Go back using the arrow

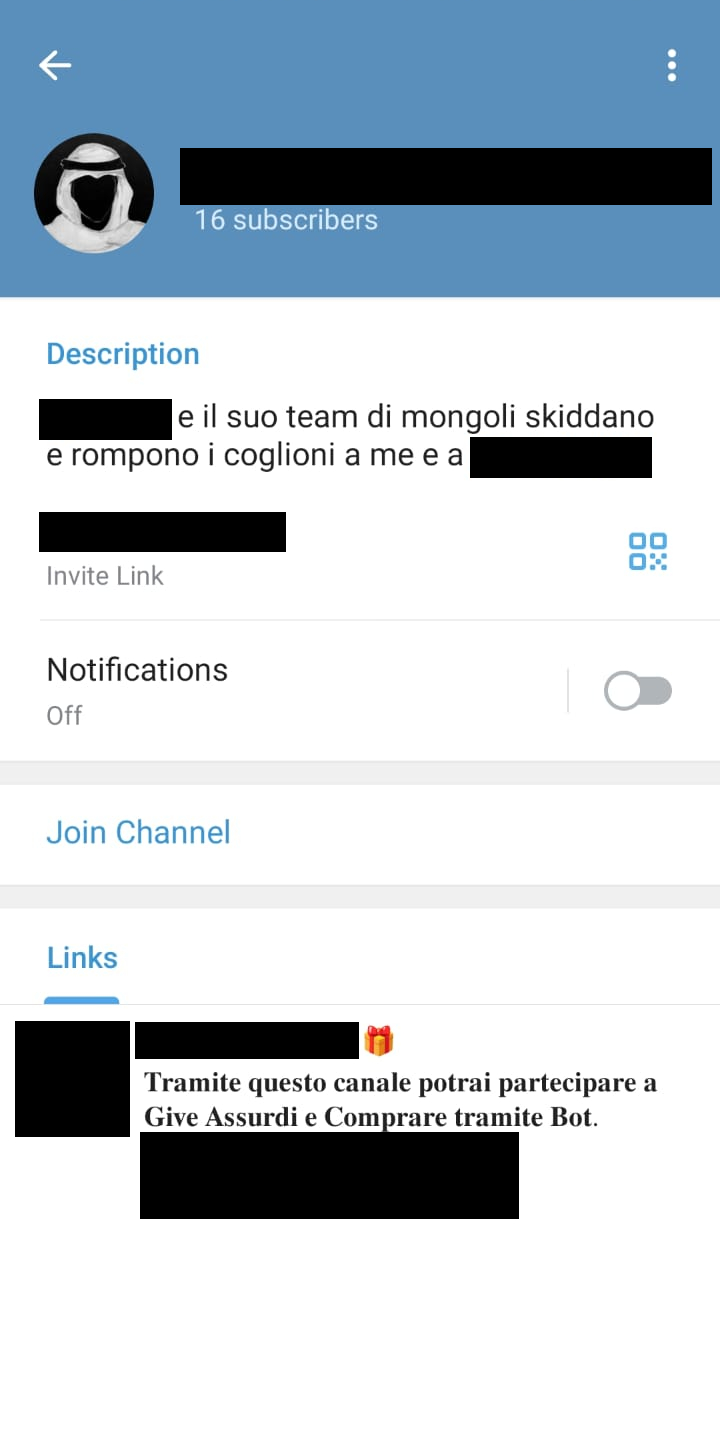click(x=55, y=66)
